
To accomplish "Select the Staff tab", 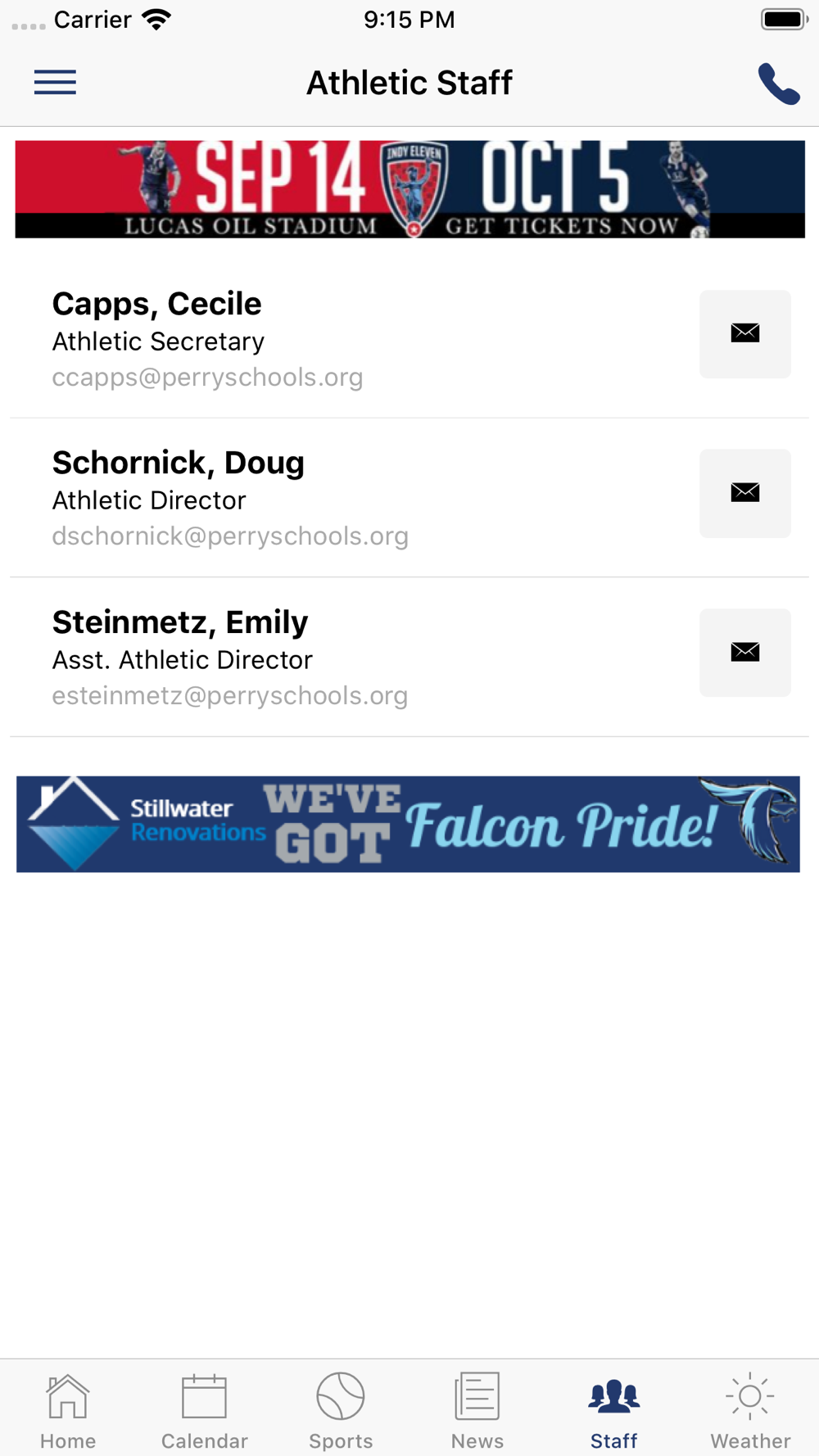I will click(614, 1412).
